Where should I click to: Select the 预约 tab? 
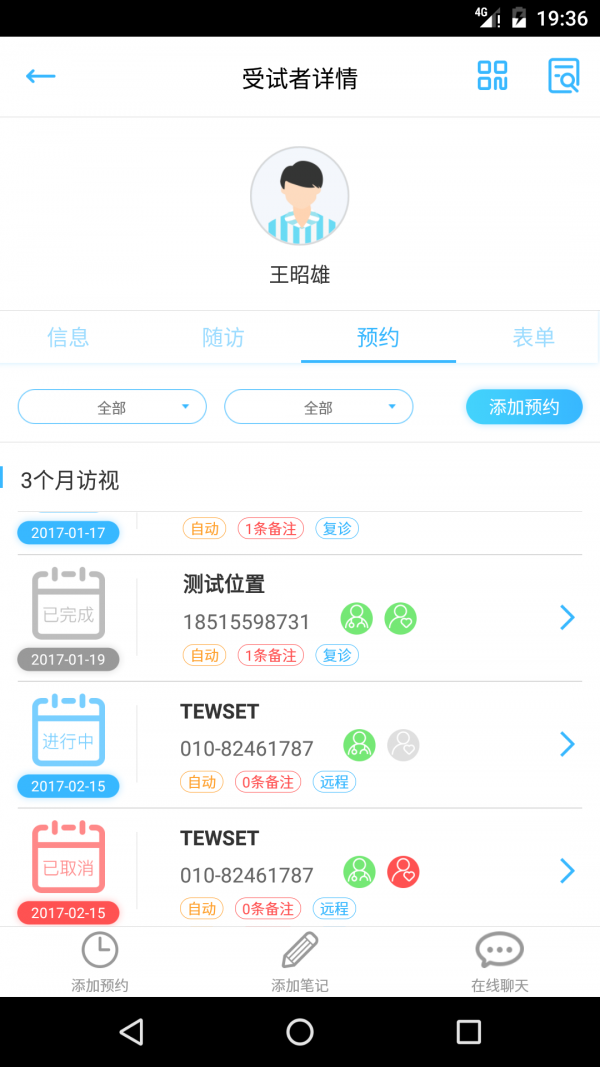(378, 337)
